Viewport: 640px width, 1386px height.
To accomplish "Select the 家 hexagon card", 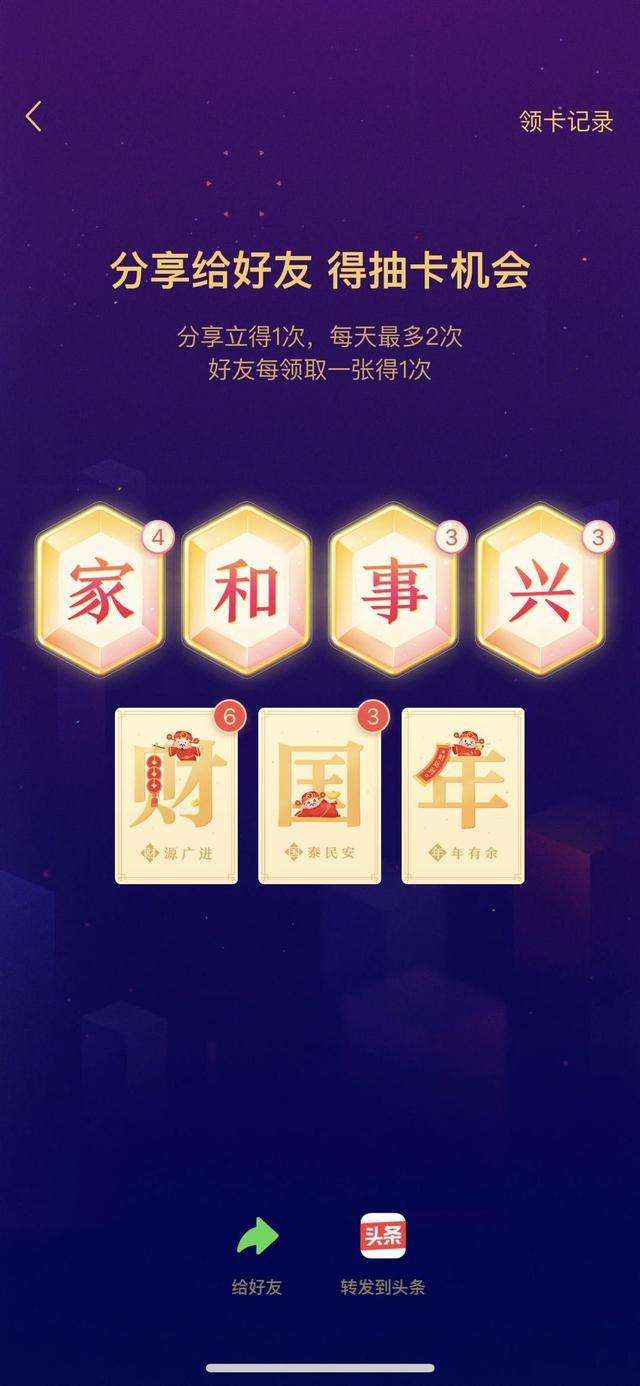I will point(102,589).
